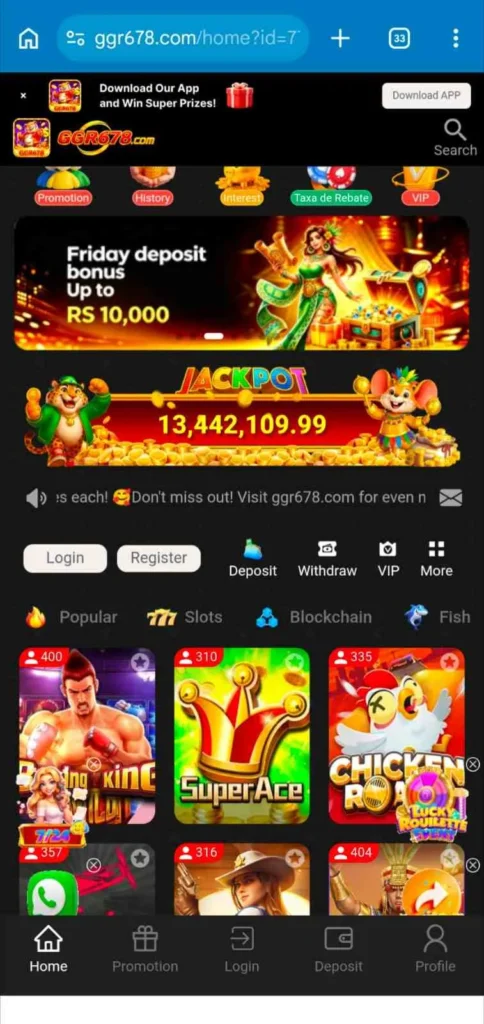Open the SuperAce game tile
The image size is (484, 1024).
coord(242,735)
